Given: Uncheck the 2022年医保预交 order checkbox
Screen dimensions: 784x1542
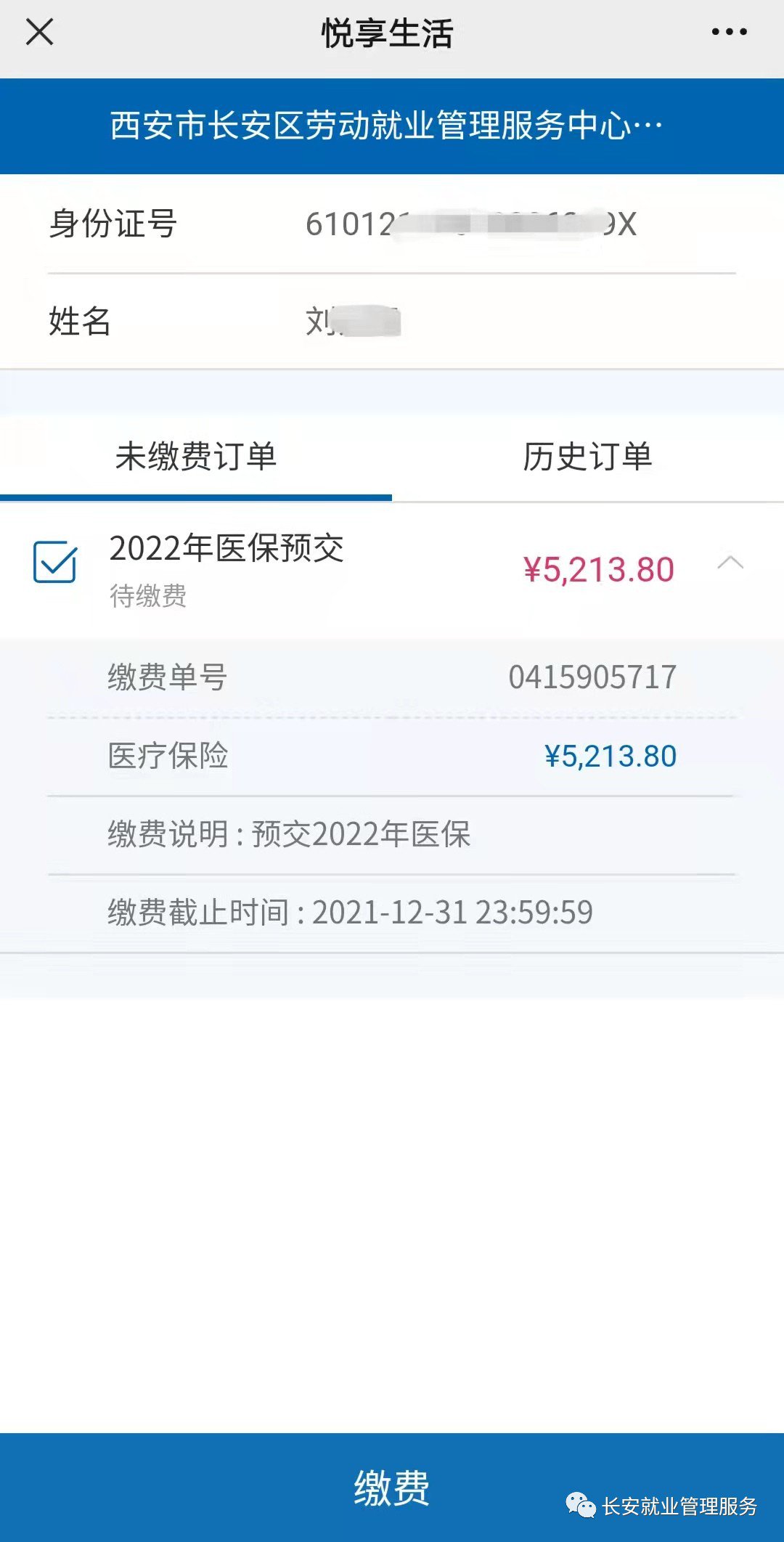Looking at the screenshot, I should tap(55, 562).
